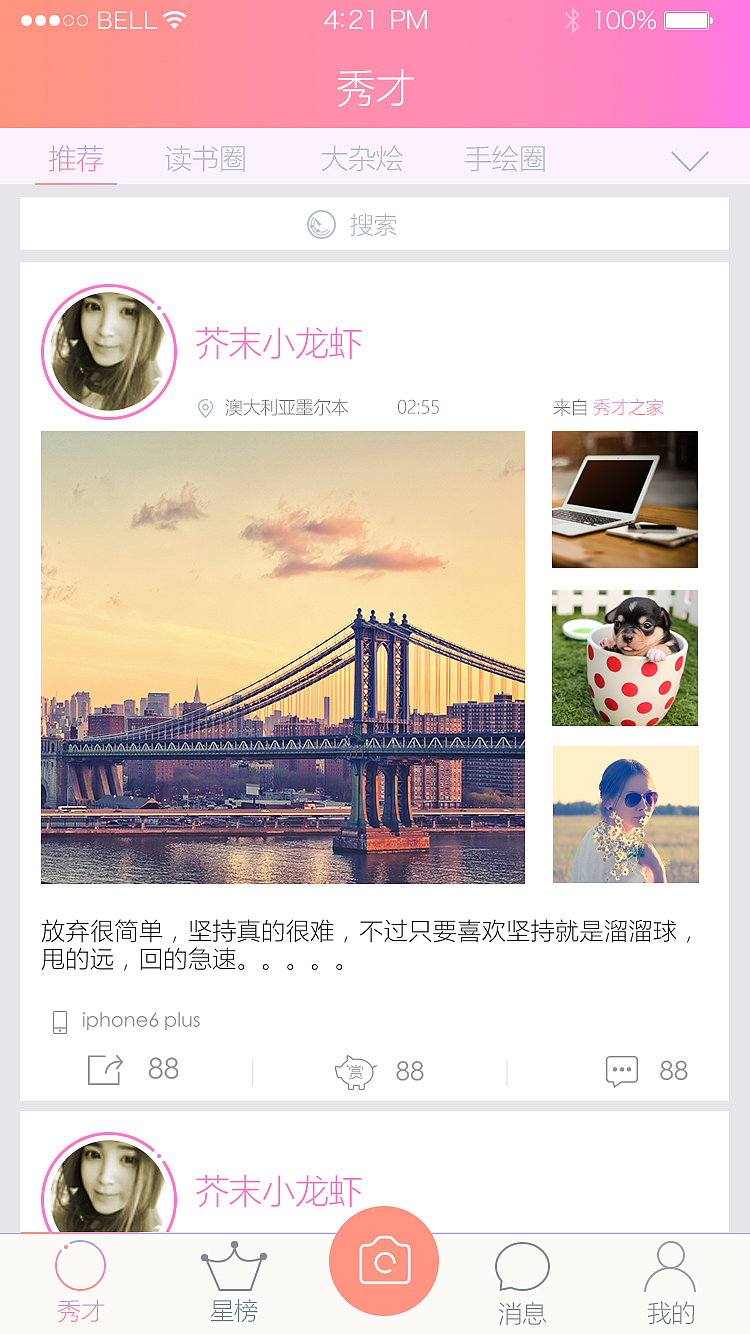Tap the piggy-bank reward icon
Screen dimensions: 750x1334
pyautogui.click(x=355, y=1069)
